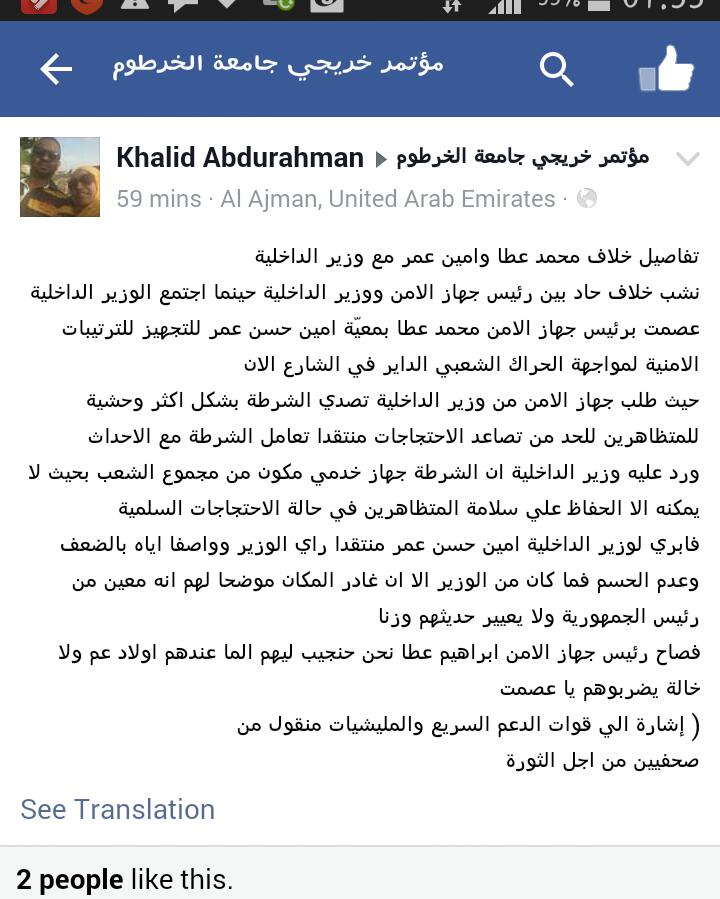Open Khalid Abdurahman's profile photo

(x=60, y=177)
